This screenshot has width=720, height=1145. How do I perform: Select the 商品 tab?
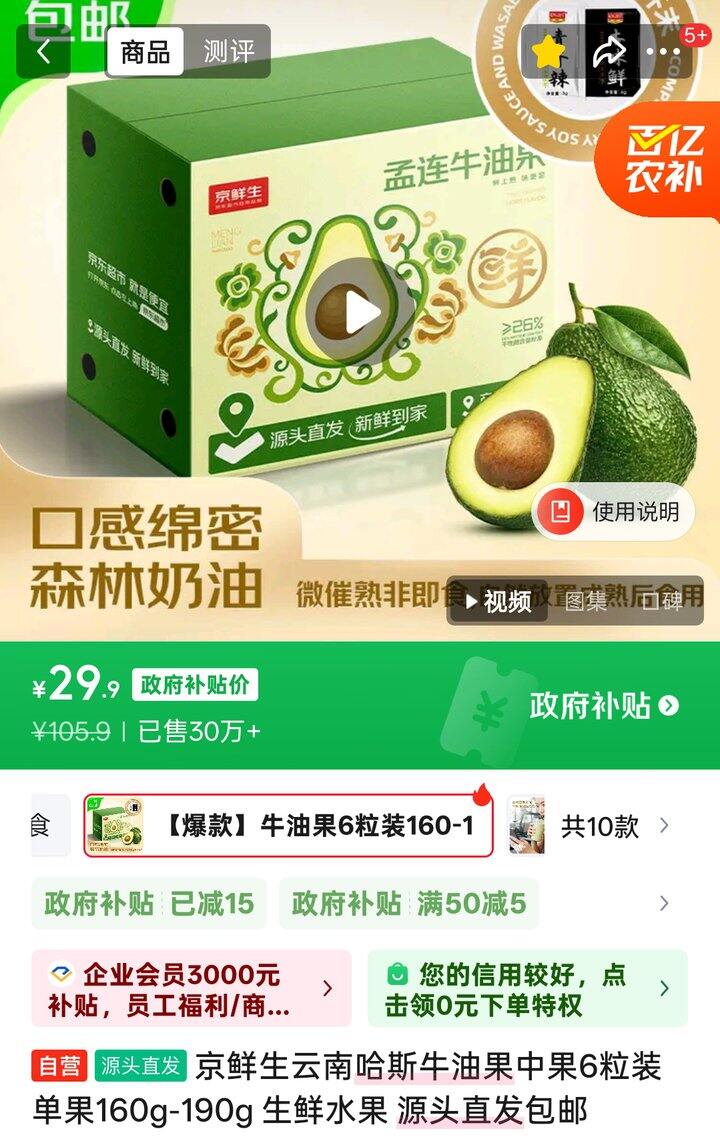click(x=146, y=52)
